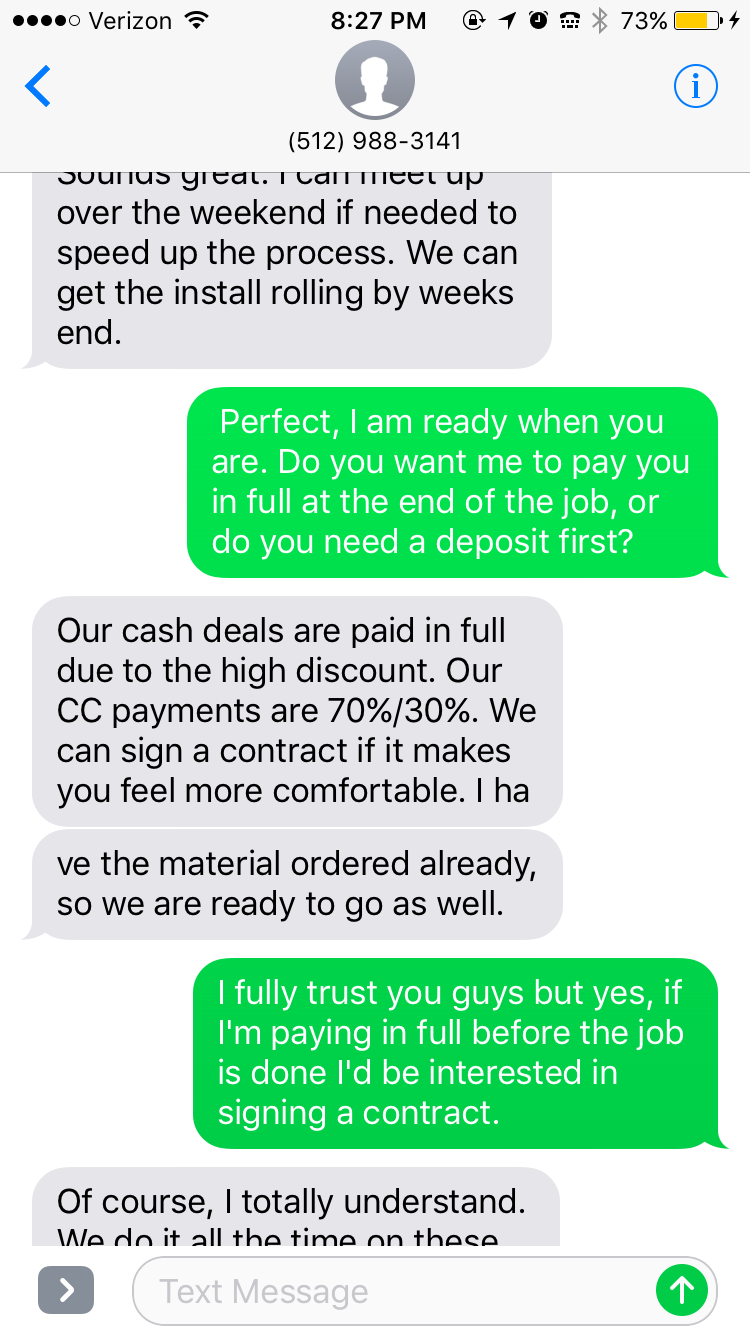Open conversation details info icon
This screenshot has height=1334, width=750.
(x=696, y=87)
